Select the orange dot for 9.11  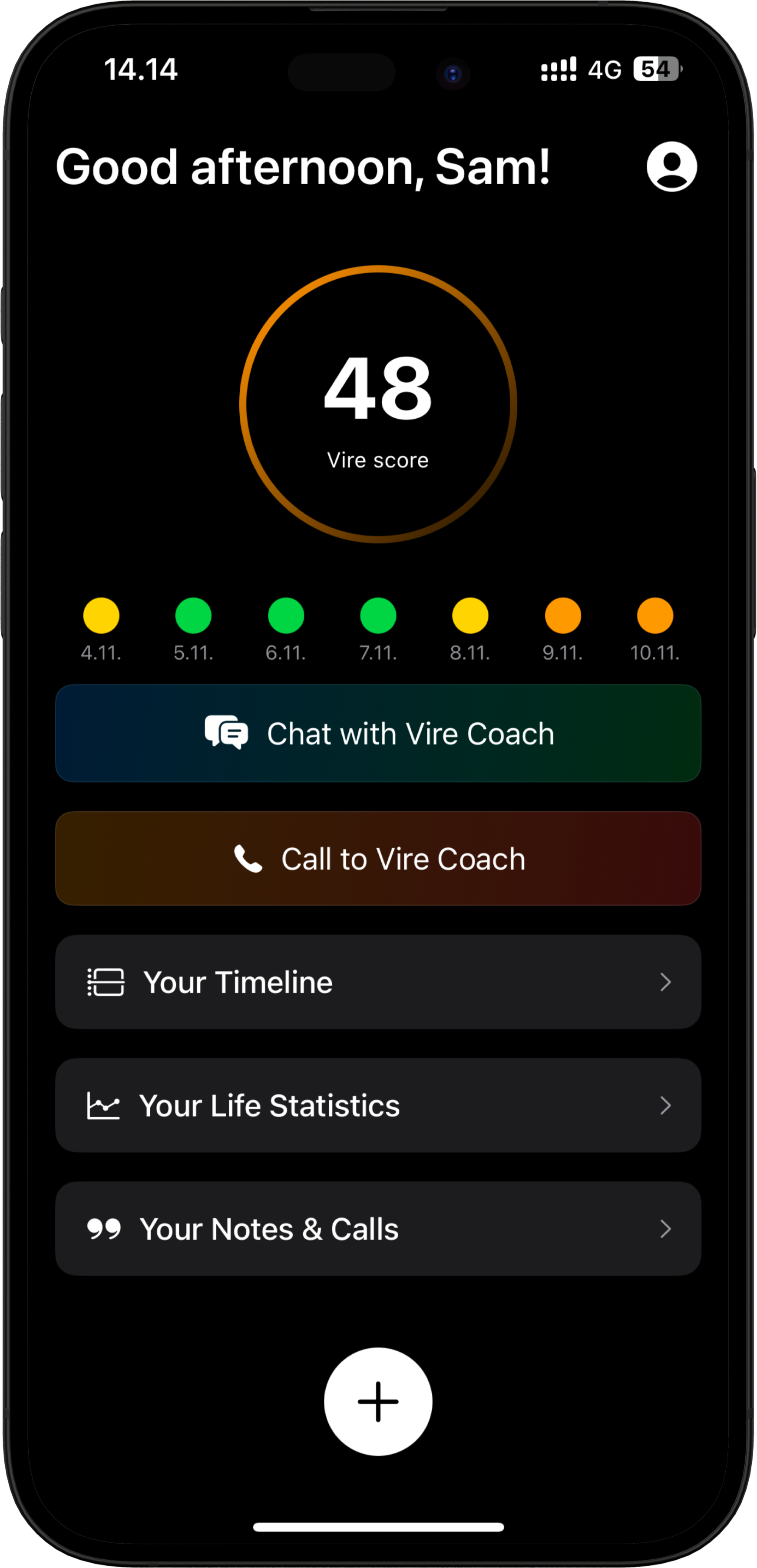(x=562, y=615)
